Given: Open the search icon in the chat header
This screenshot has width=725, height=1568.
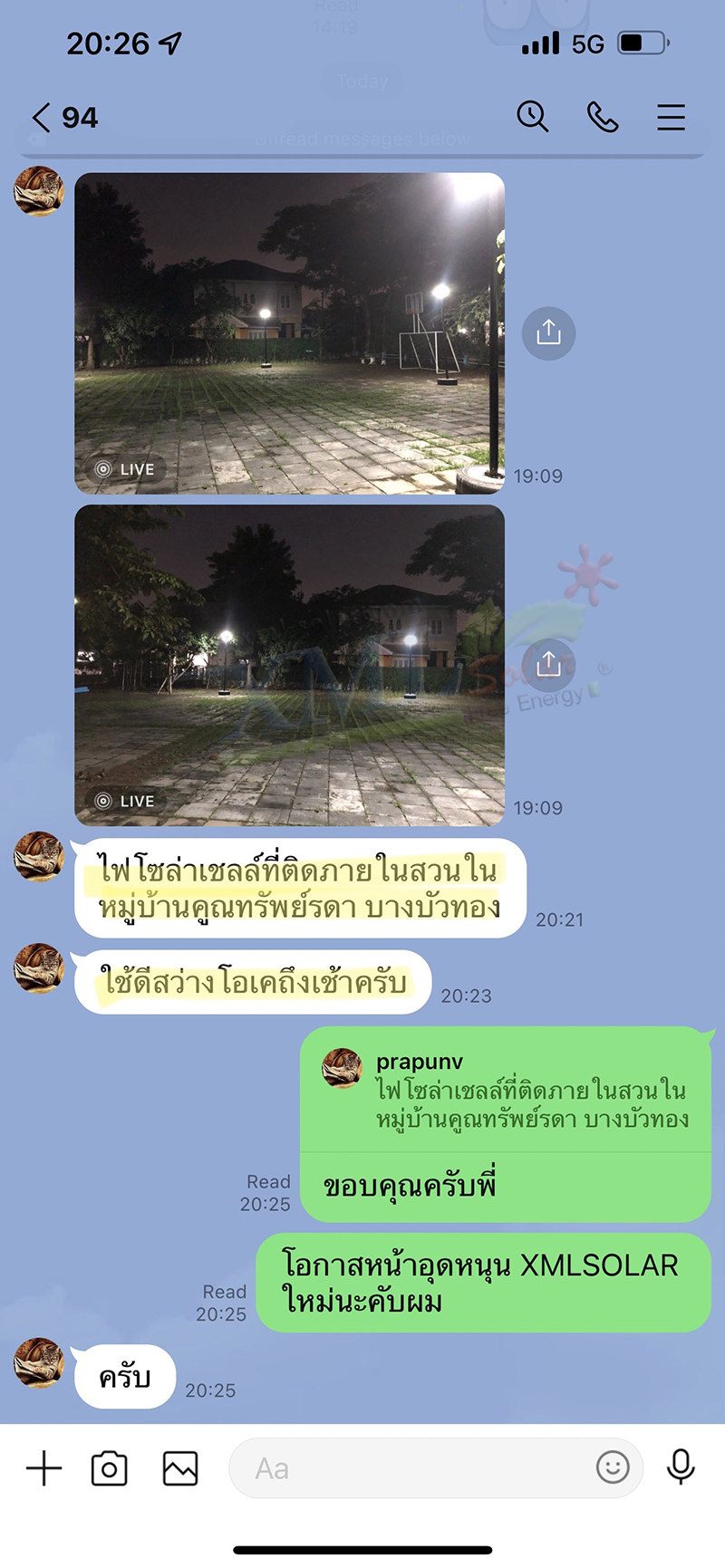Looking at the screenshot, I should tap(533, 118).
